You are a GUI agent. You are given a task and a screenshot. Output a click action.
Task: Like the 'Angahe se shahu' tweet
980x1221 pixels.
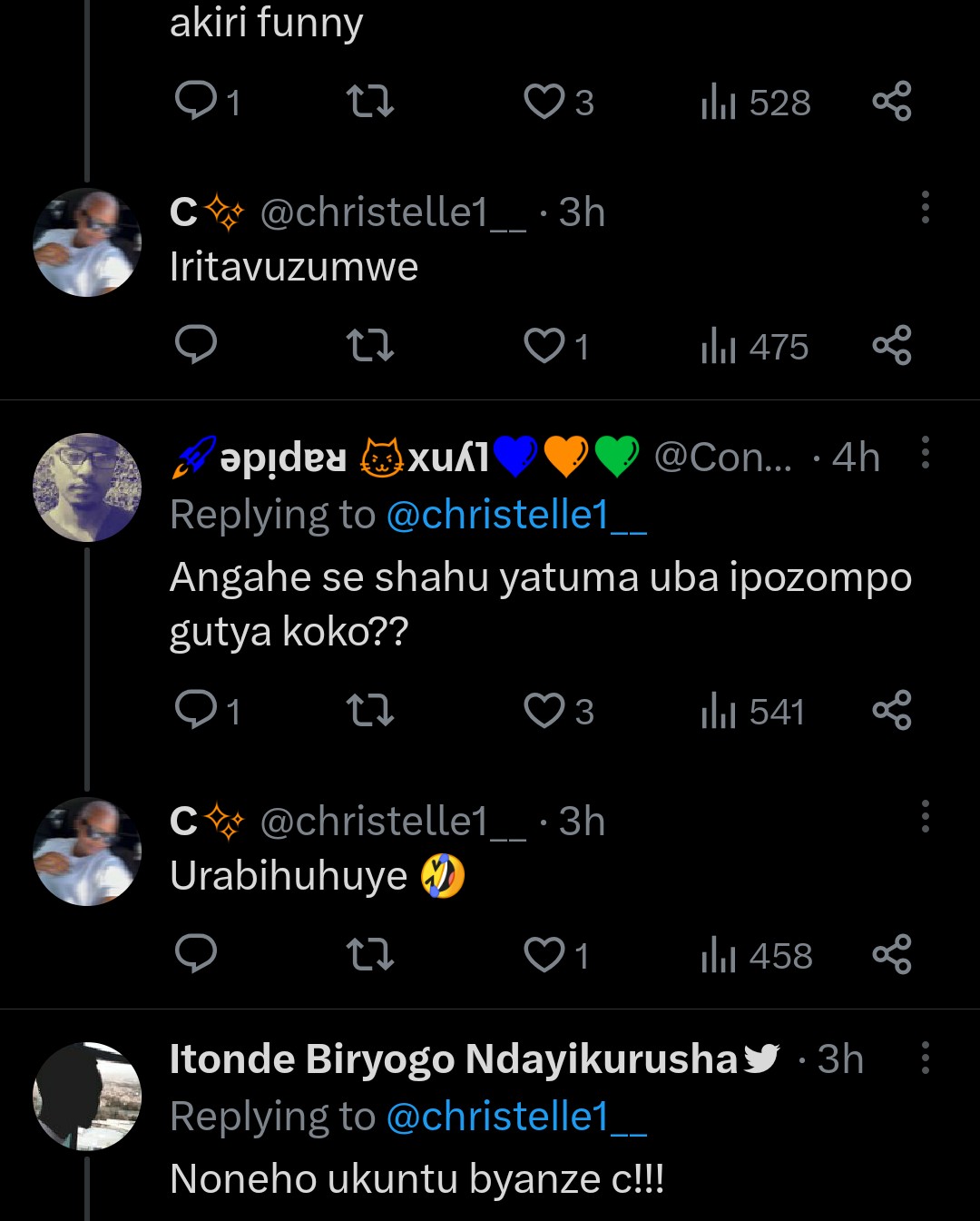point(544,711)
